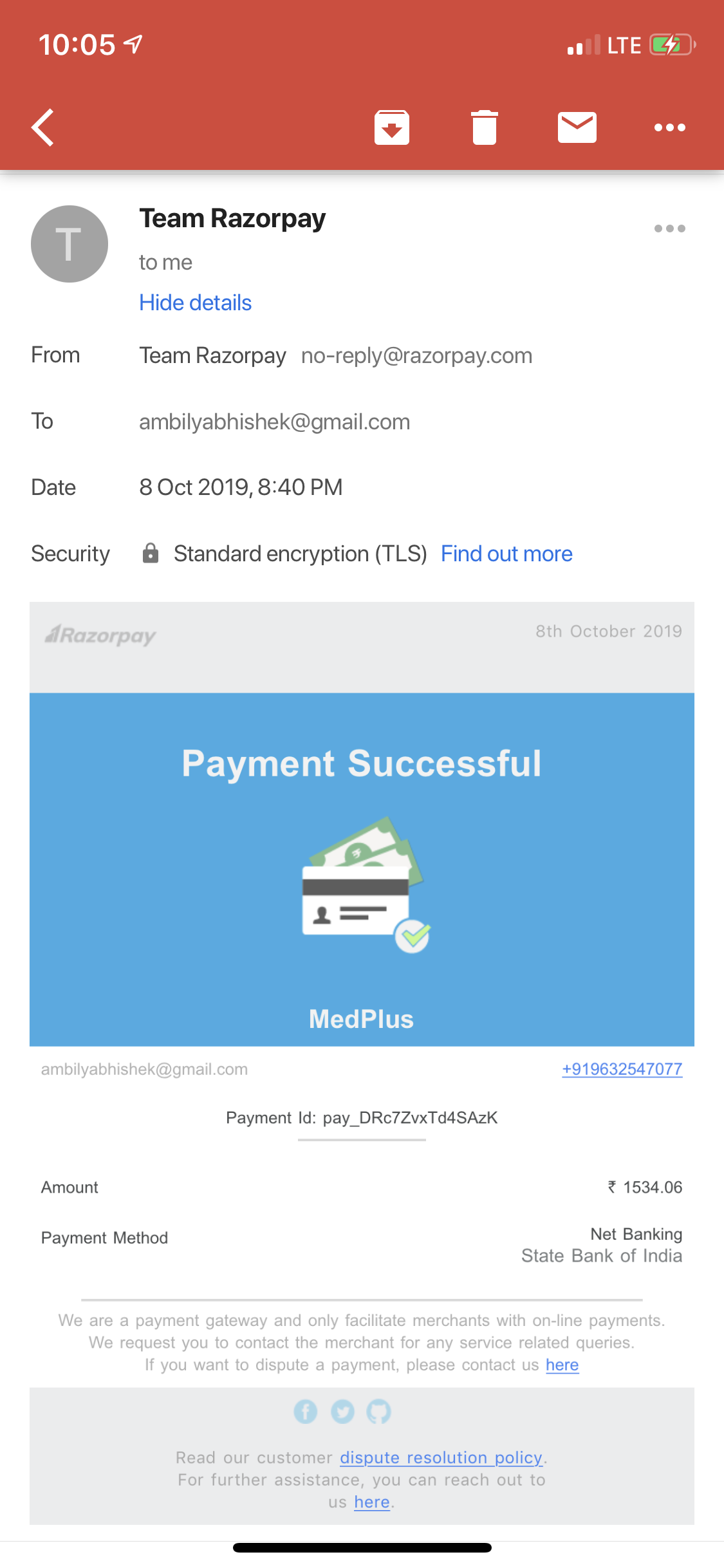Open Razorpay's GitHub page
This screenshot has height=1568, width=724.
point(378,1412)
